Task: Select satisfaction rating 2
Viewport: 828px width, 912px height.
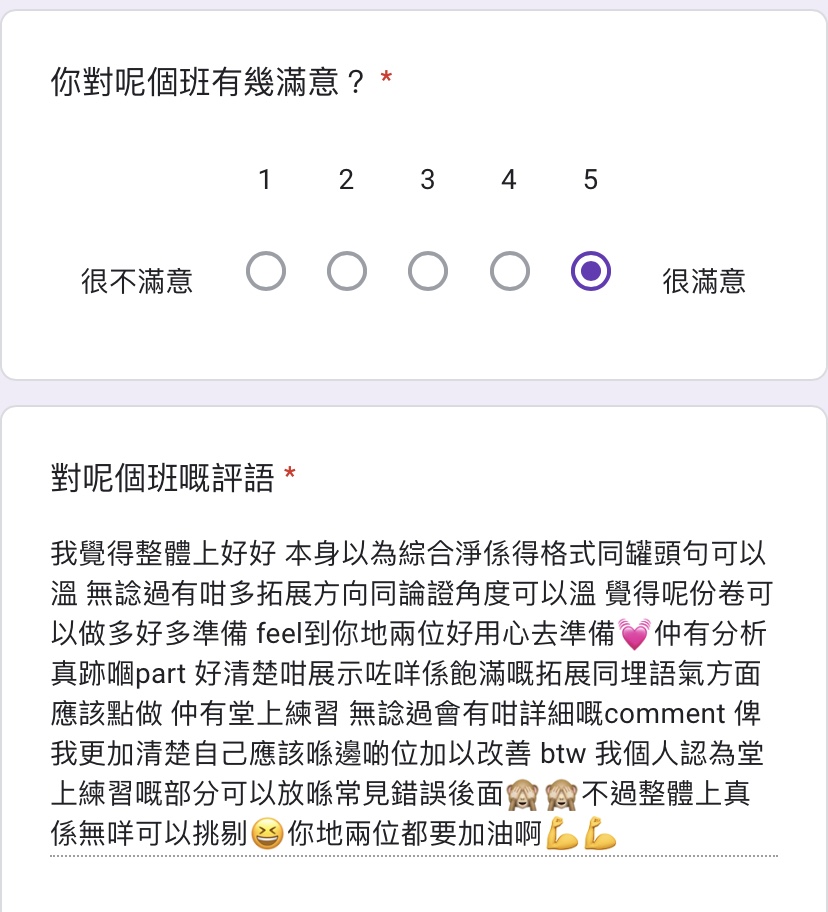Action: 347,271
